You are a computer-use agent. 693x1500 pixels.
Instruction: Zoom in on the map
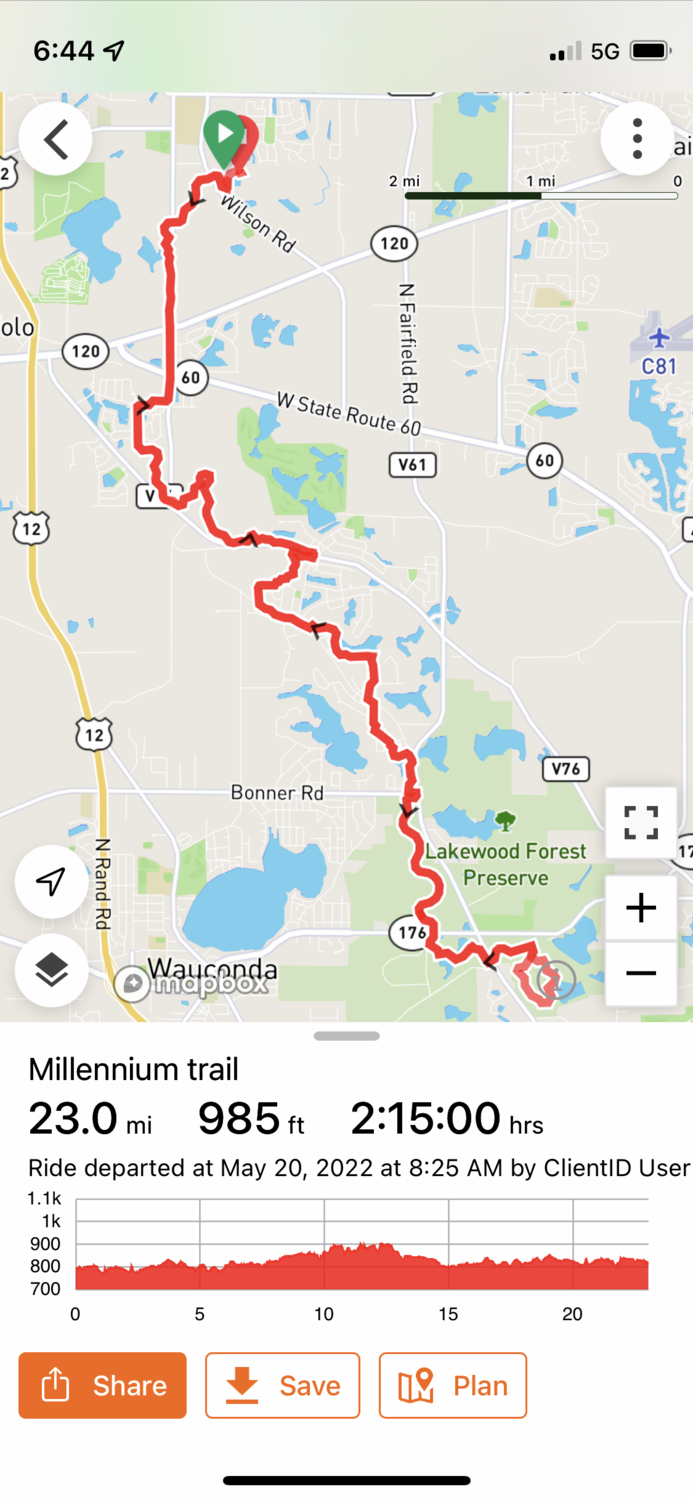[640, 908]
